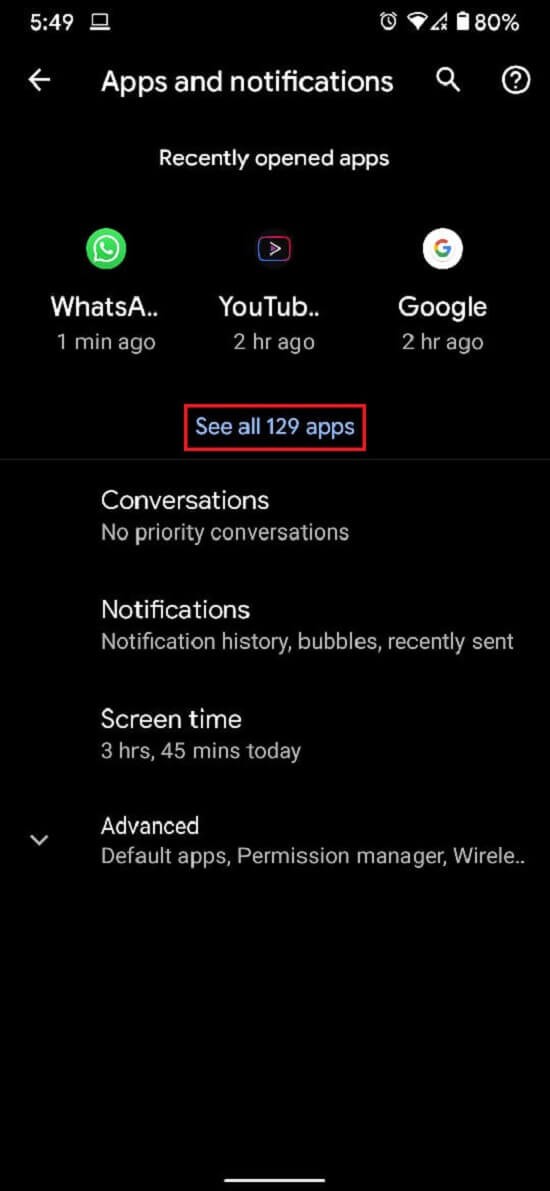Go back using the top-left arrow
Image resolution: width=550 pixels, height=1191 pixels.
(39, 81)
